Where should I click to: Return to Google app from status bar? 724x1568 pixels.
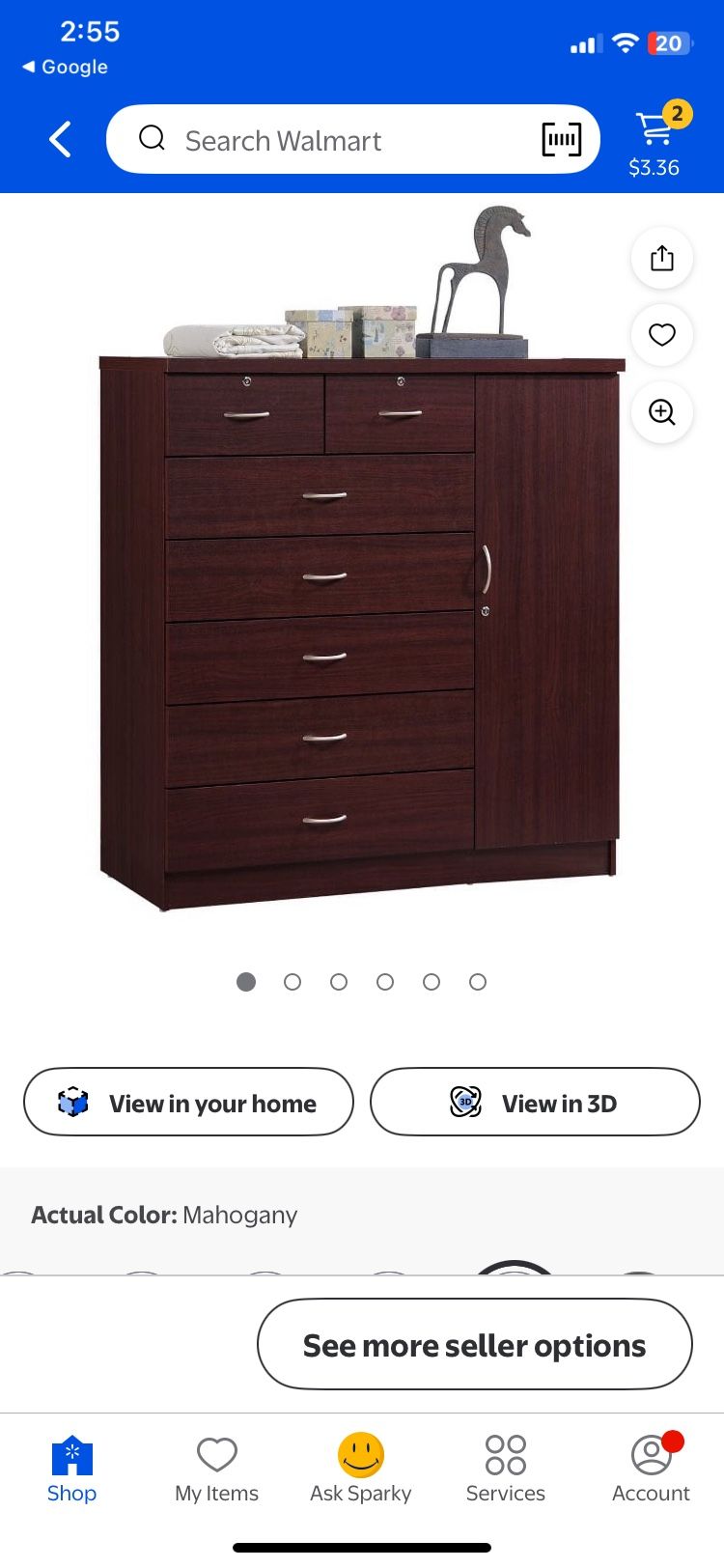point(66,67)
